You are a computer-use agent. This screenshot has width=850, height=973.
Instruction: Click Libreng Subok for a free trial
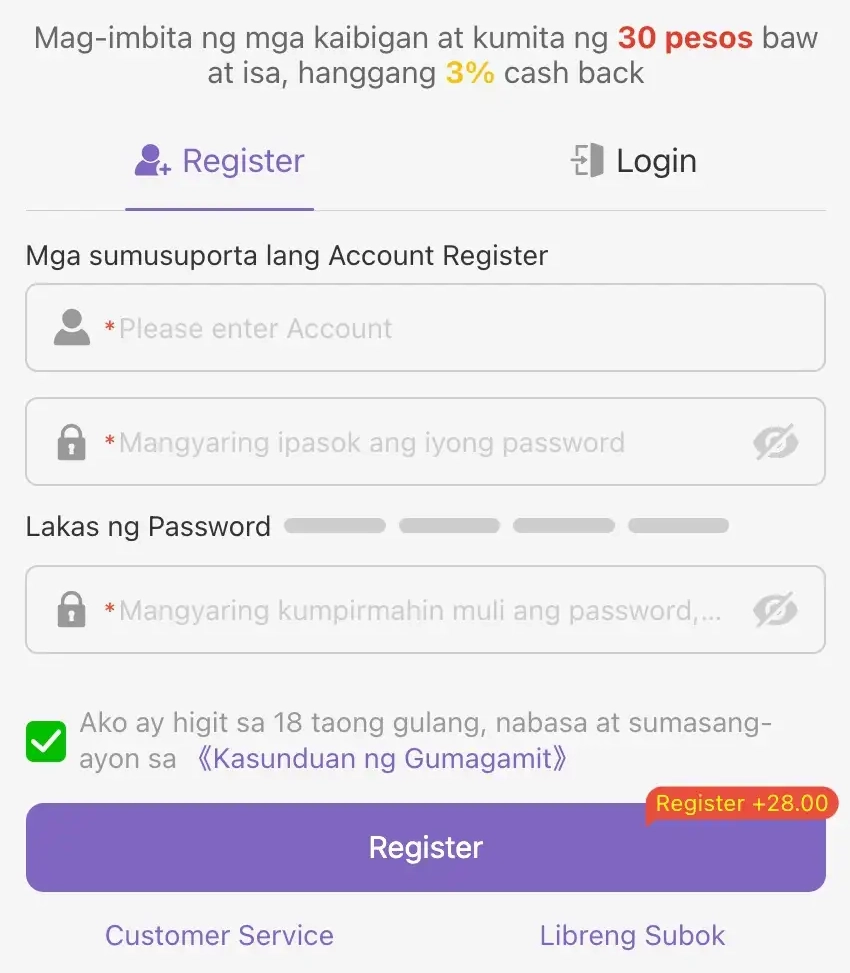632,935
